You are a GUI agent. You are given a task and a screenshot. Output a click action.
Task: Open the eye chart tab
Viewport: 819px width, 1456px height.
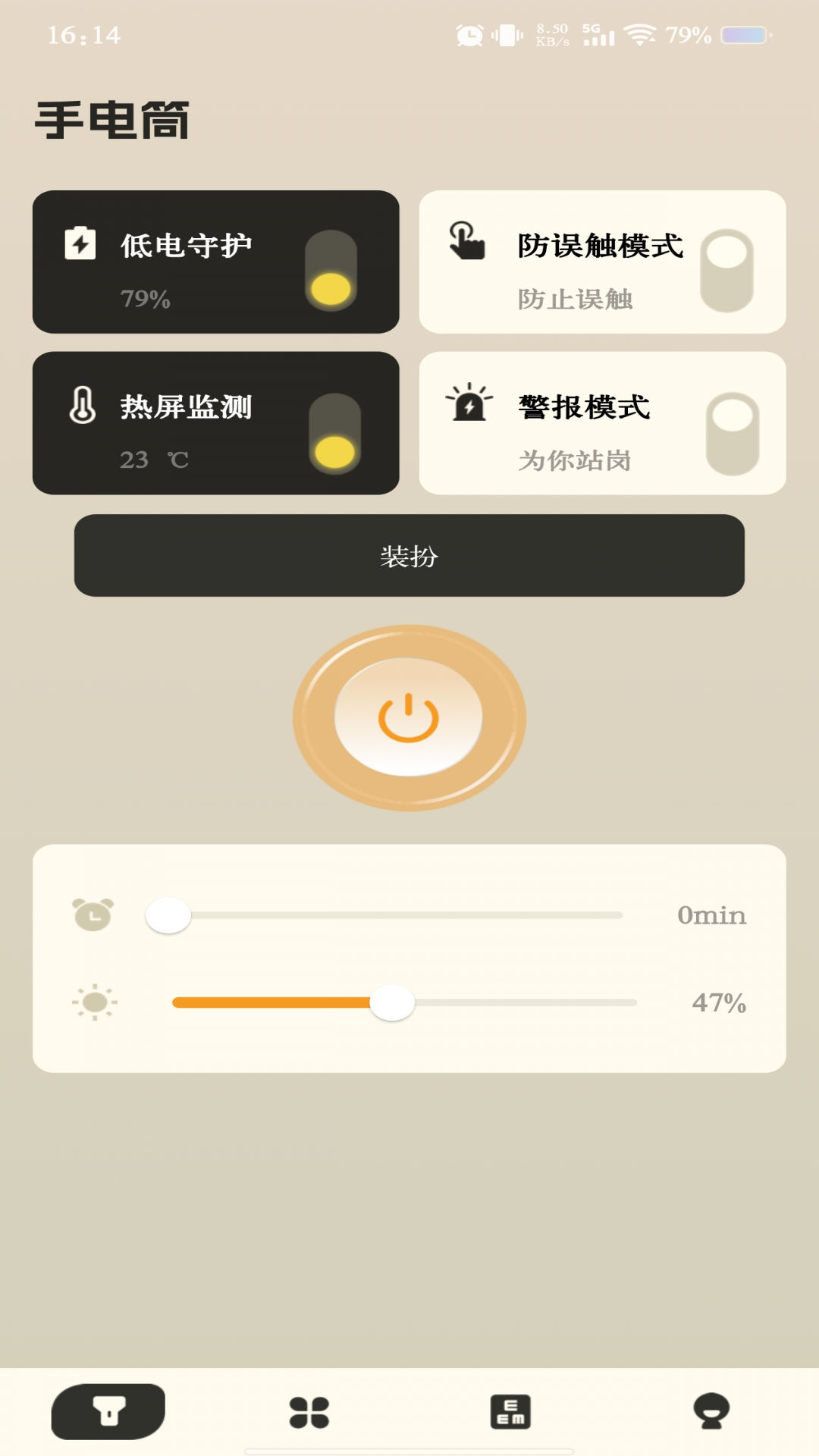(x=510, y=1412)
